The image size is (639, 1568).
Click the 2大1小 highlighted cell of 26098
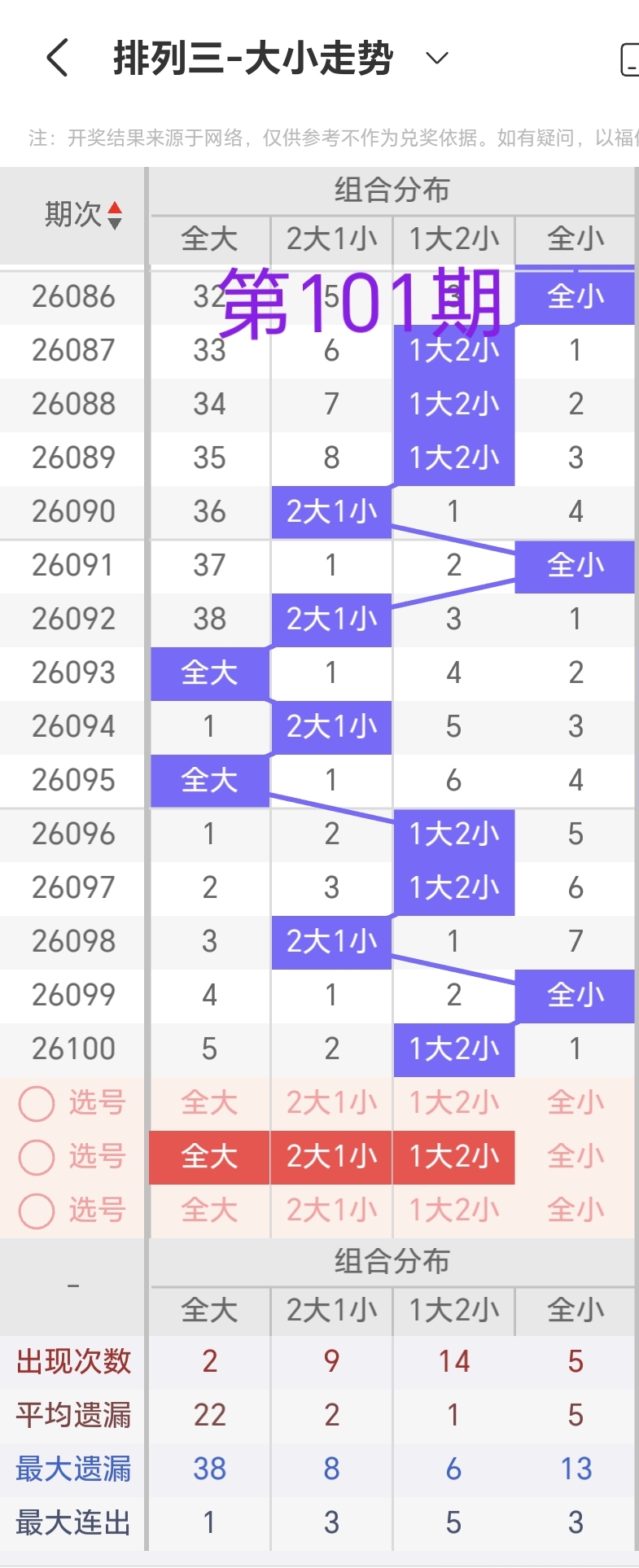click(330, 941)
